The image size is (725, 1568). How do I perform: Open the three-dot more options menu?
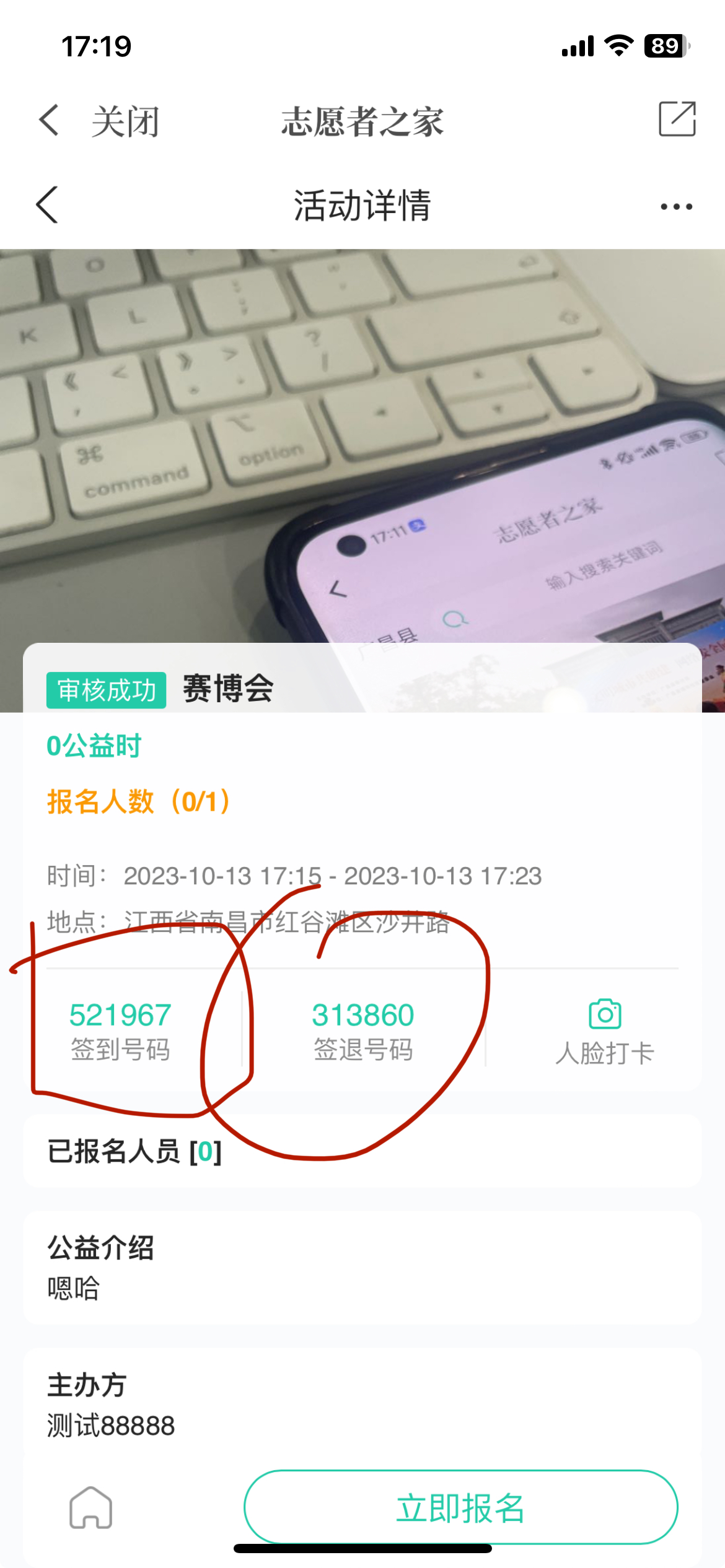(676, 206)
